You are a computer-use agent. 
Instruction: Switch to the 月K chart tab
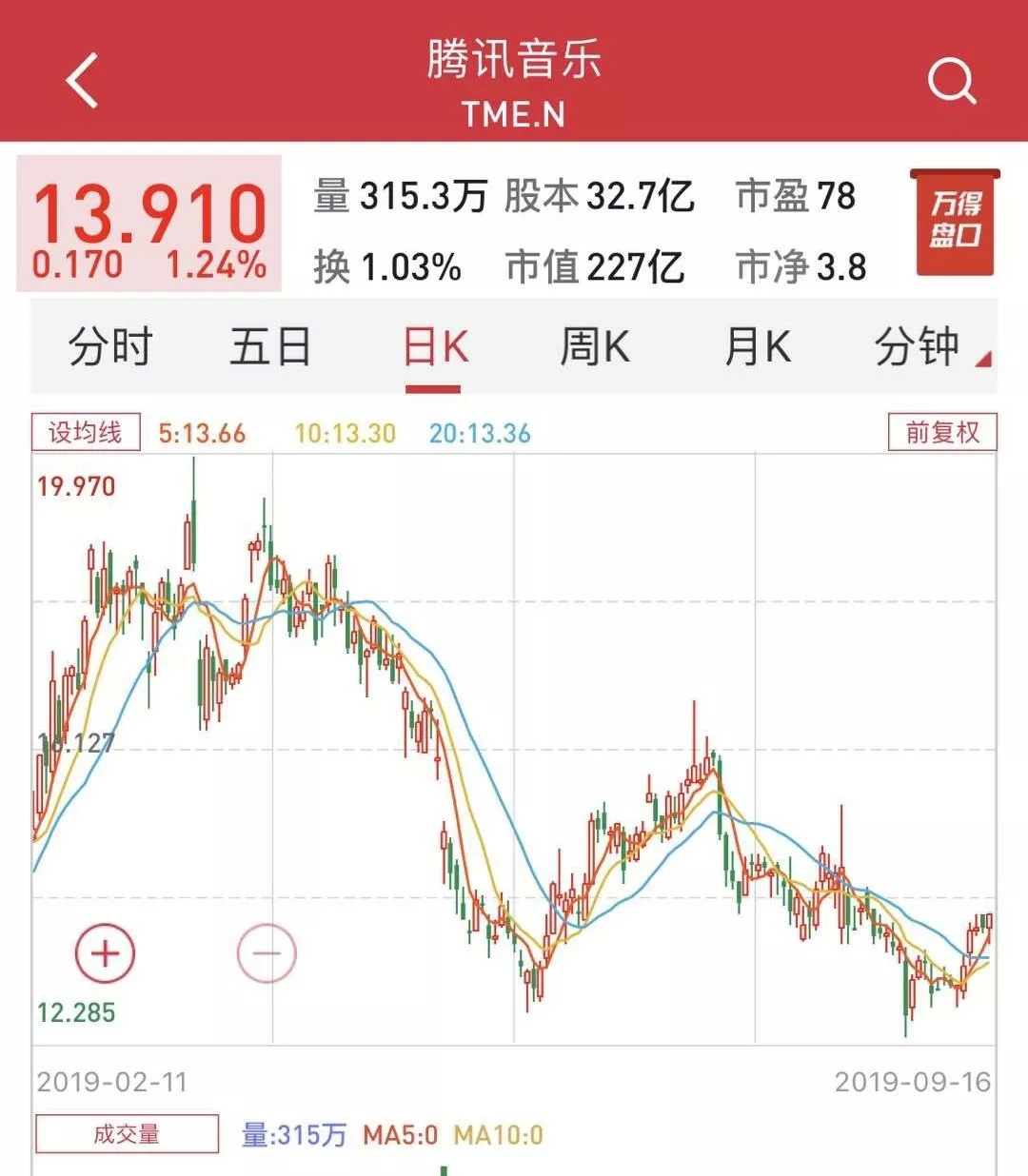pyautogui.click(x=758, y=346)
